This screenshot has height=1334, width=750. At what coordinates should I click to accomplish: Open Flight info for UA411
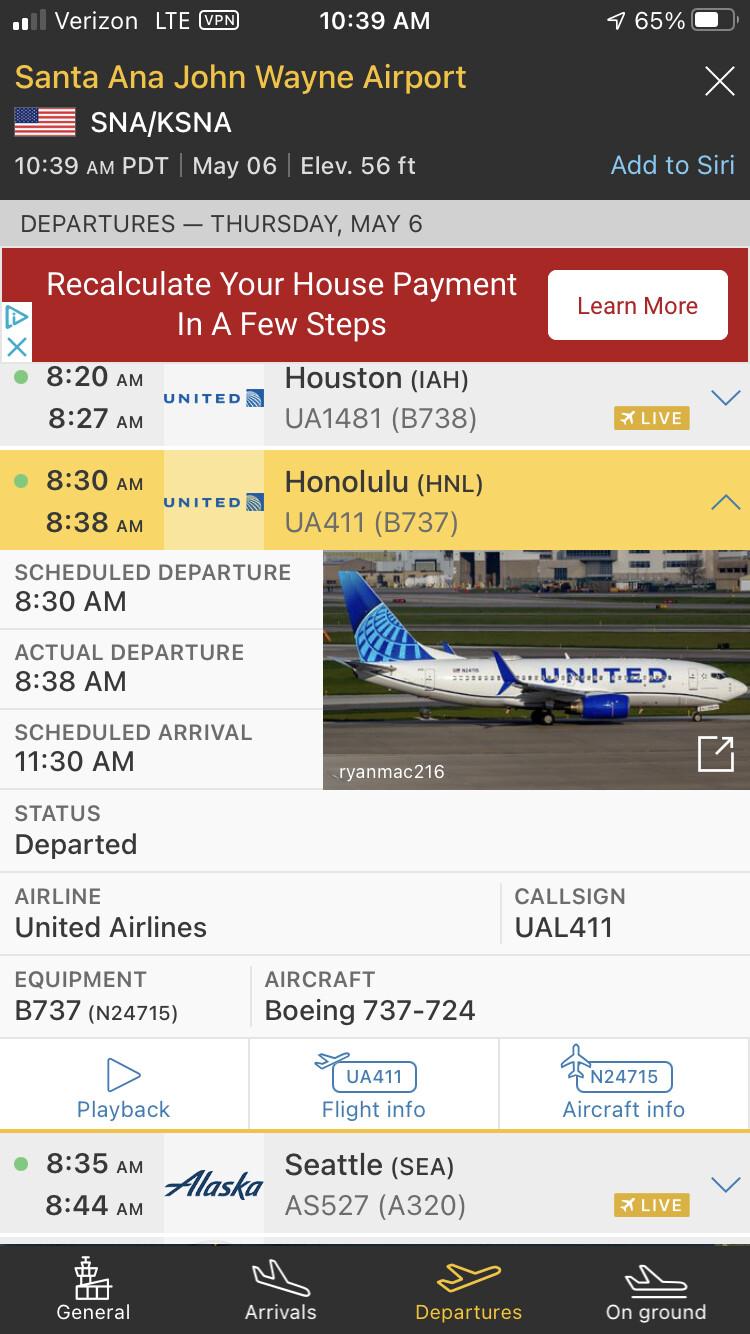[374, 1088]
